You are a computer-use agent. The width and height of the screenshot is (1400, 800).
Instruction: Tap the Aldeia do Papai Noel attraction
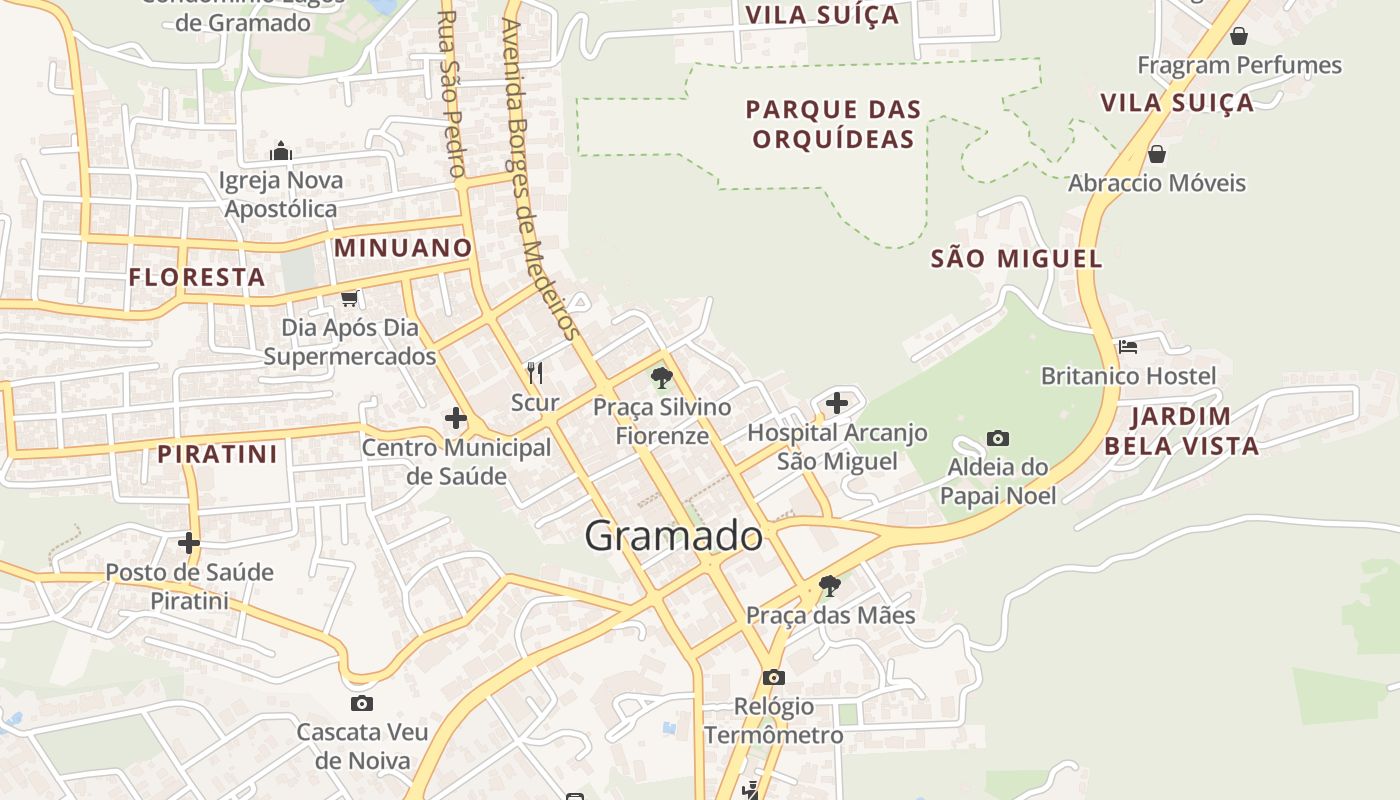(x=997, y=438)
